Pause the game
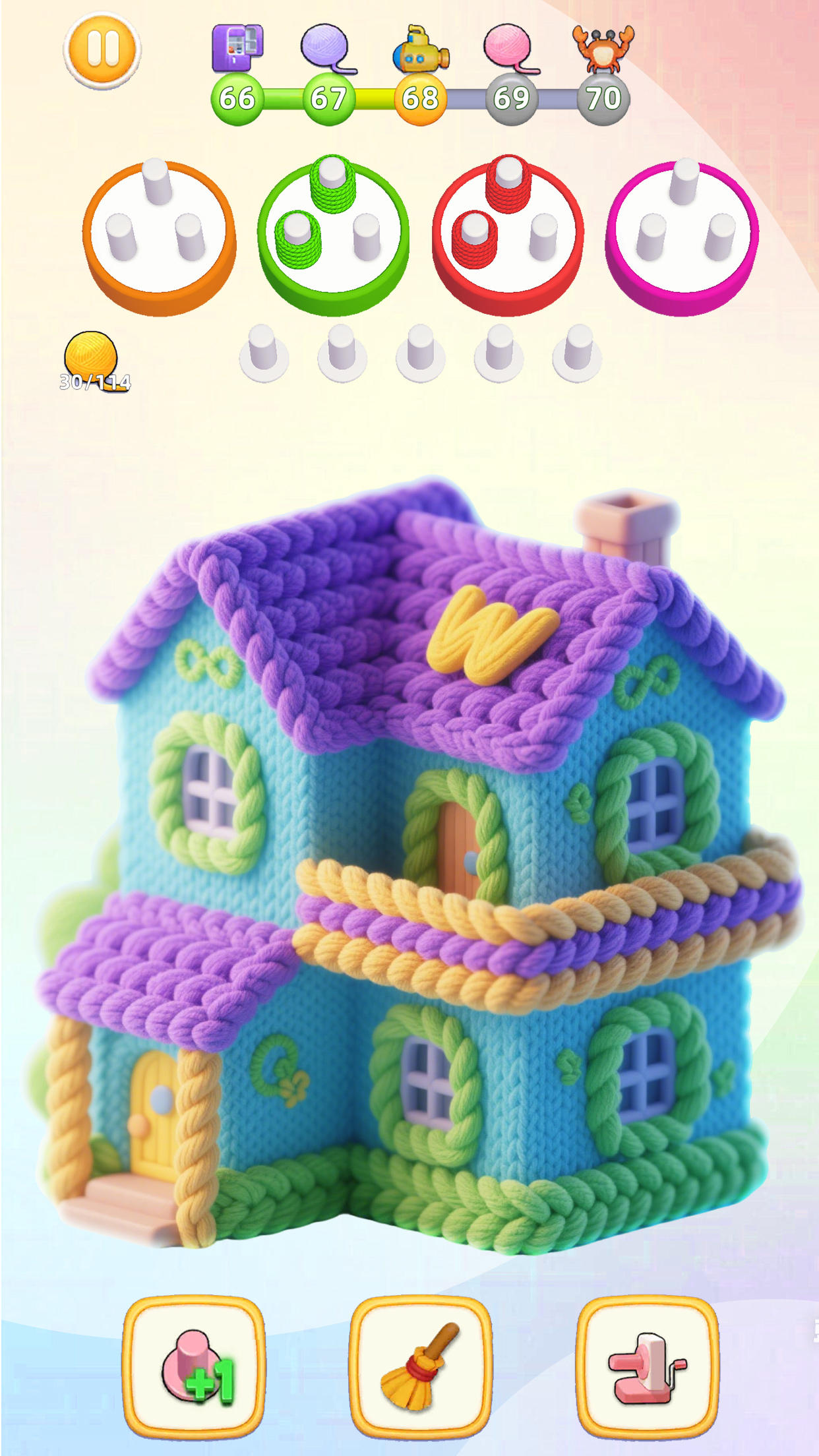 pos(104,49)
